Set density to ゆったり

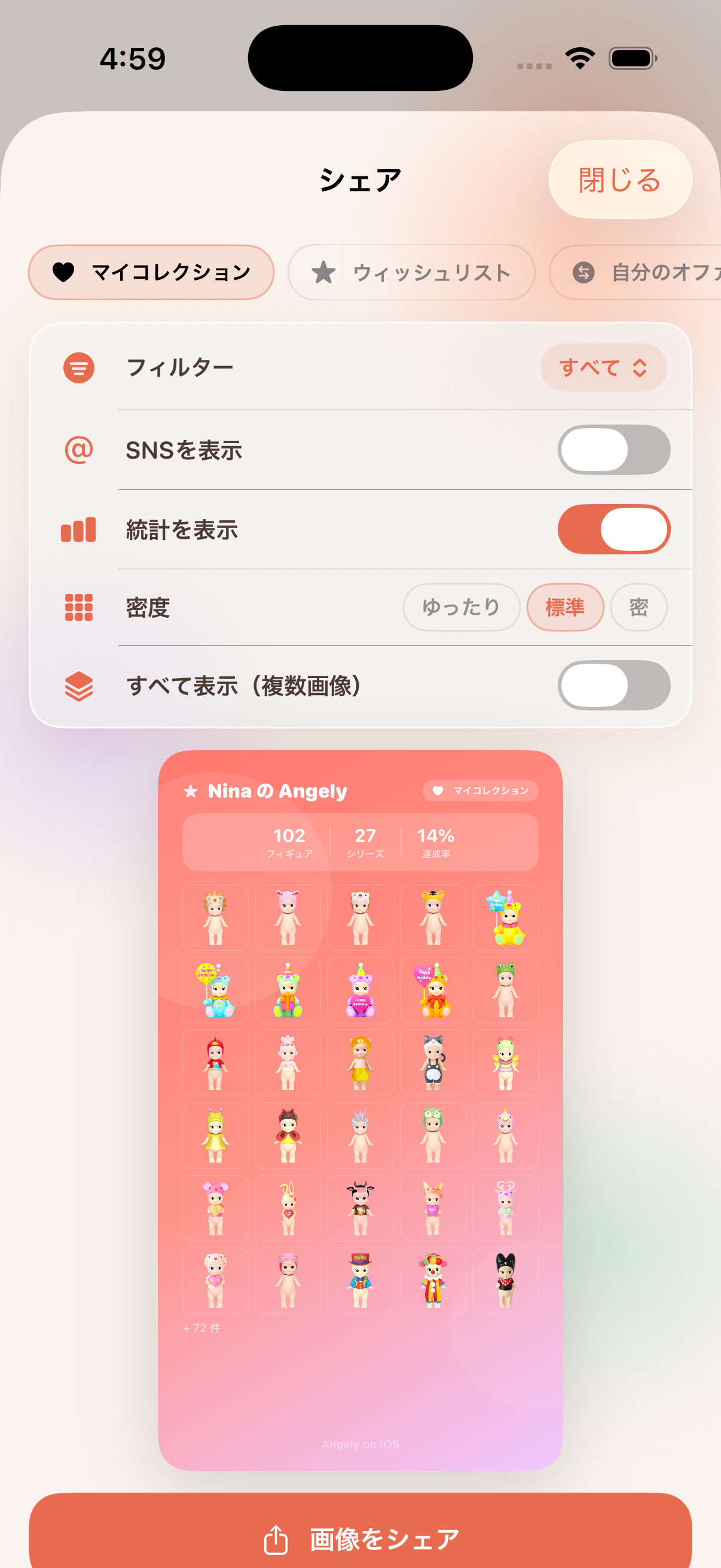[461, 608]
